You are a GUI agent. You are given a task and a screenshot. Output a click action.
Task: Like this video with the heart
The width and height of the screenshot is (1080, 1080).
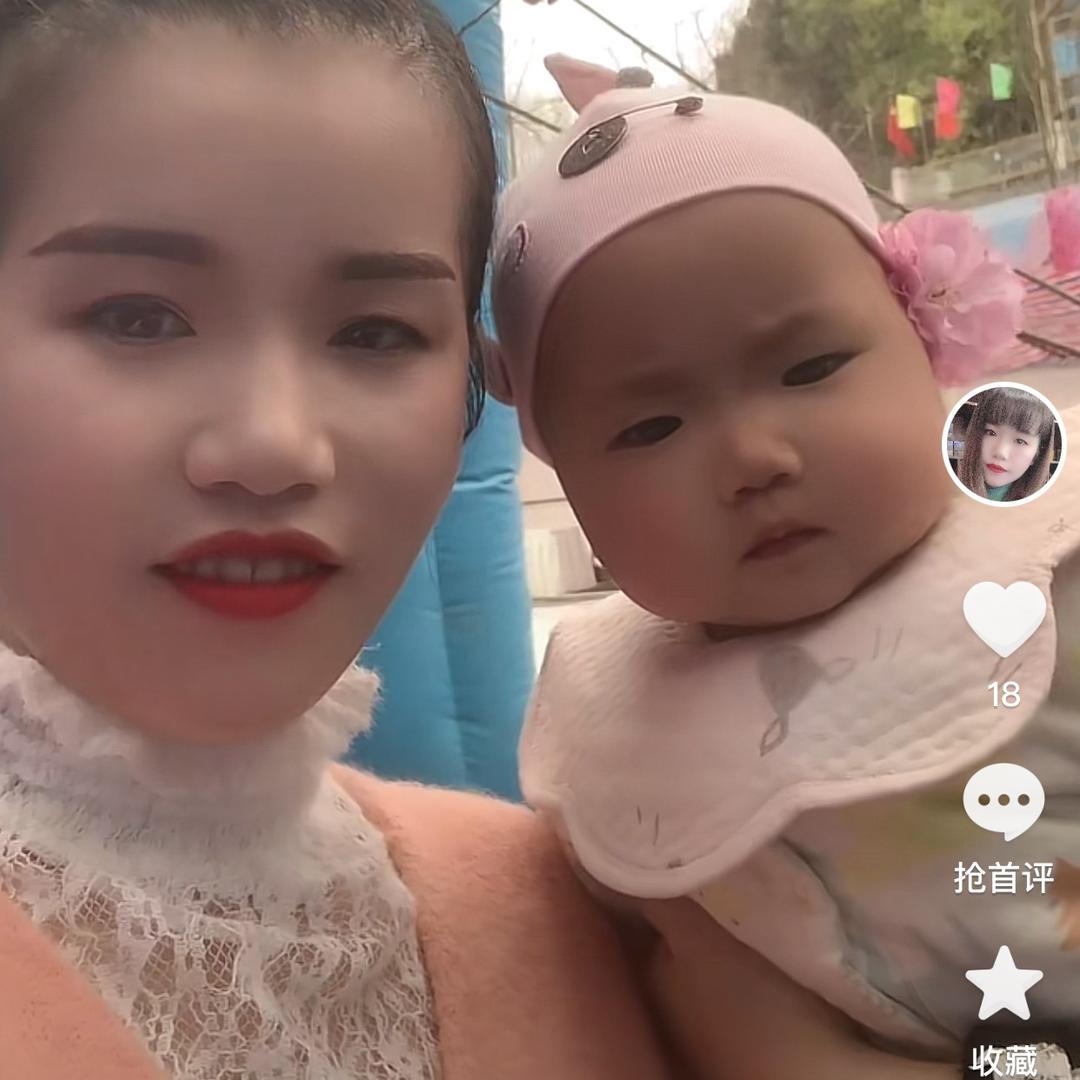tap(1004, 618)
